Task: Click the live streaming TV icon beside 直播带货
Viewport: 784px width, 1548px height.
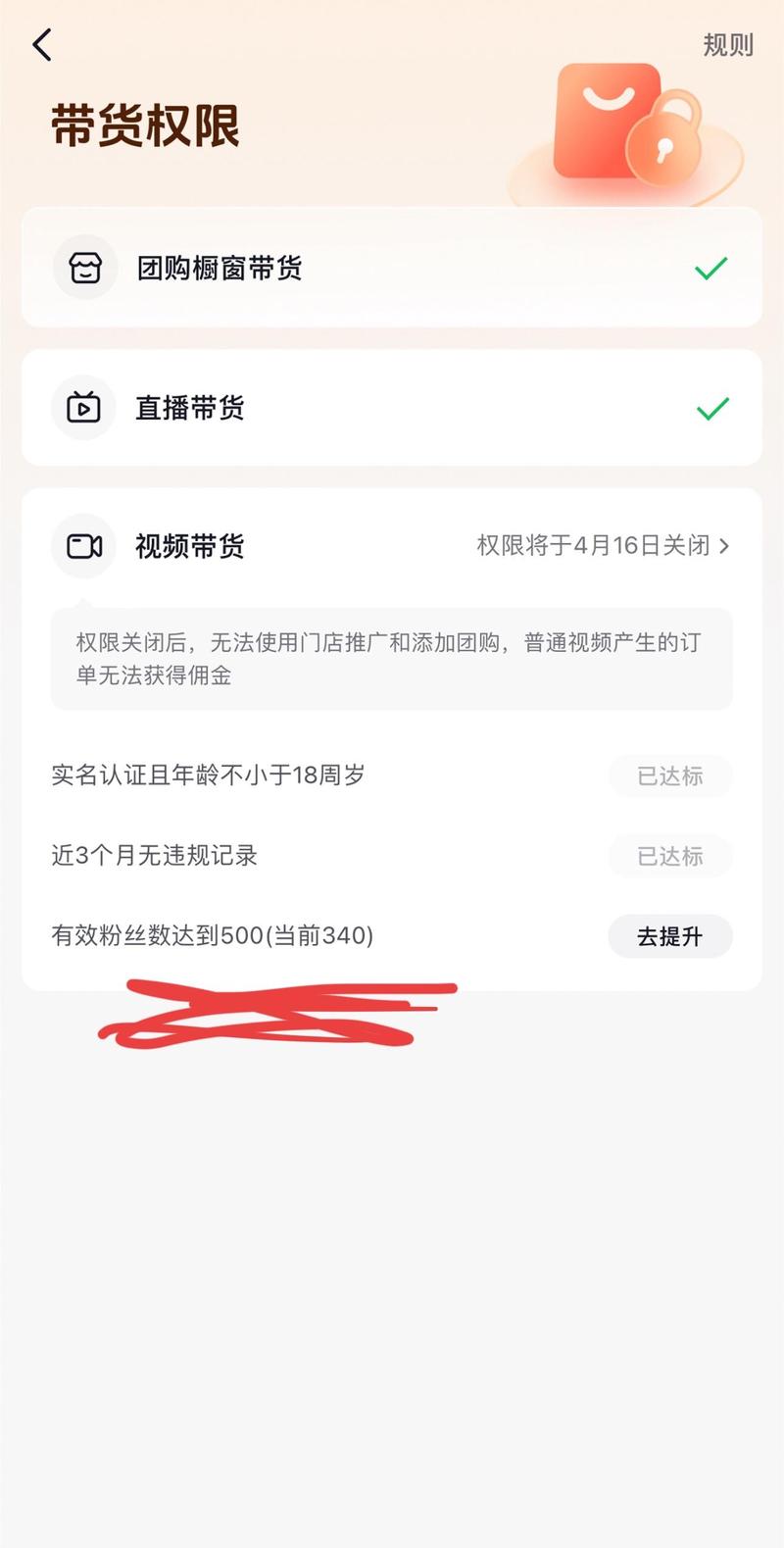Action: (x=84, y=408)
